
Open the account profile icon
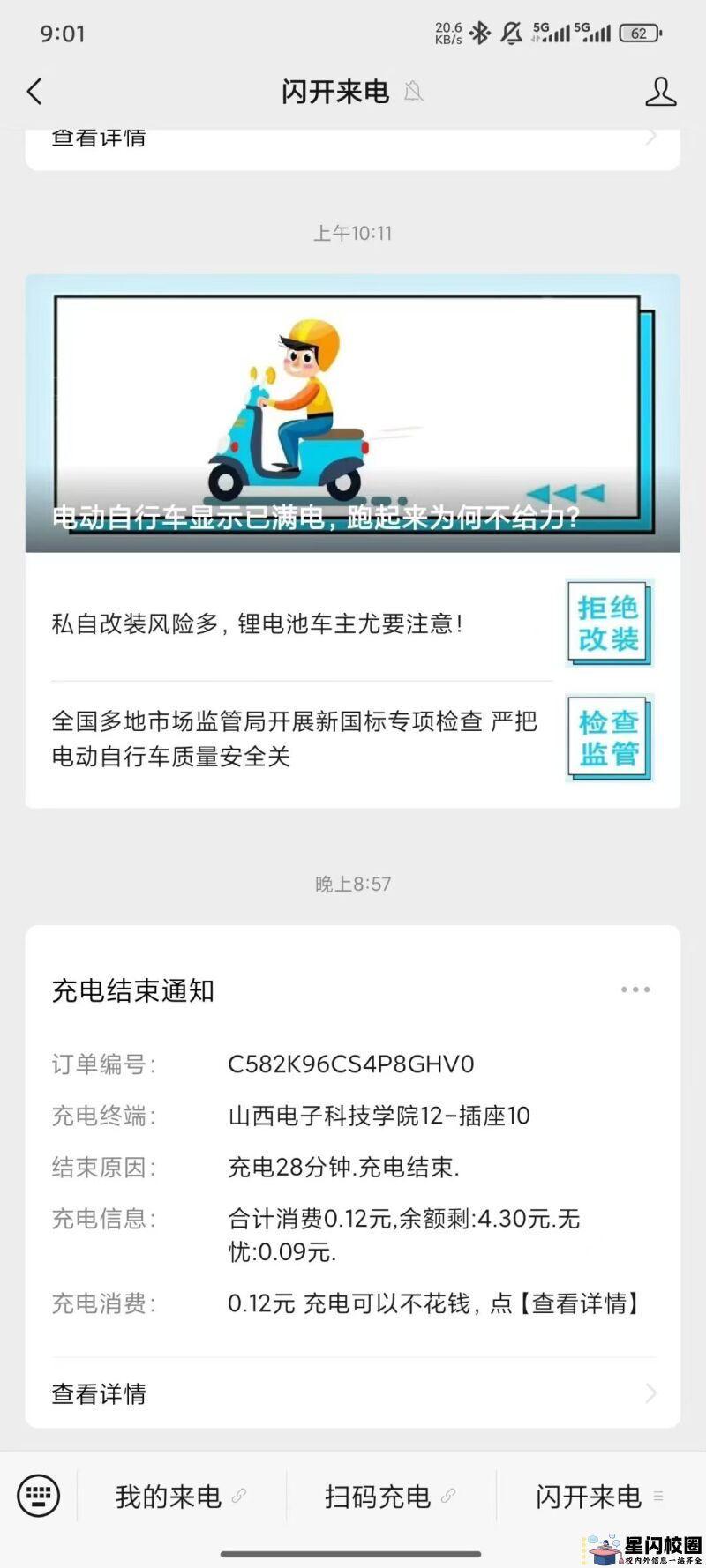[x=660, y=92]
